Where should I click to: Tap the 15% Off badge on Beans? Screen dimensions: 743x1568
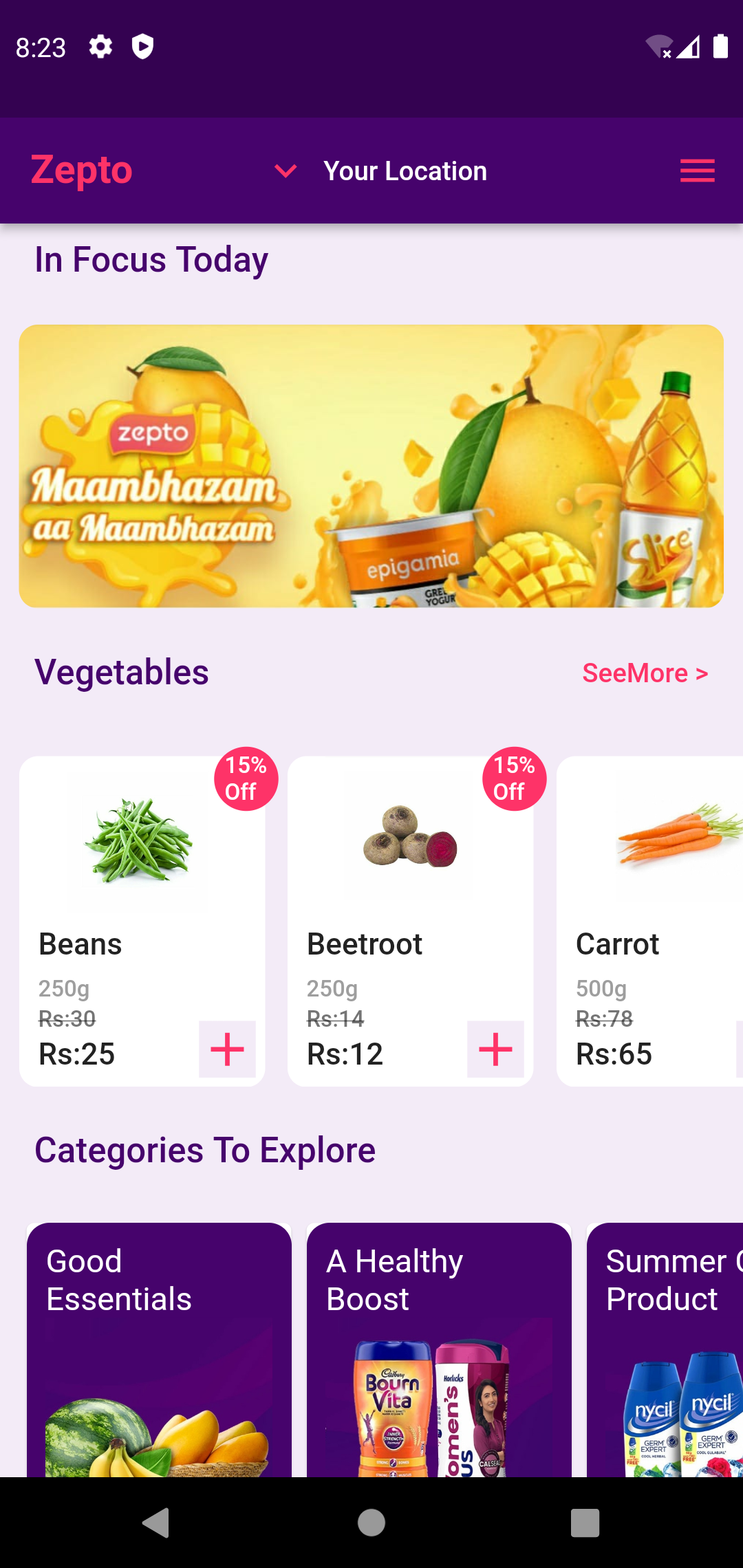coord(246,778)
